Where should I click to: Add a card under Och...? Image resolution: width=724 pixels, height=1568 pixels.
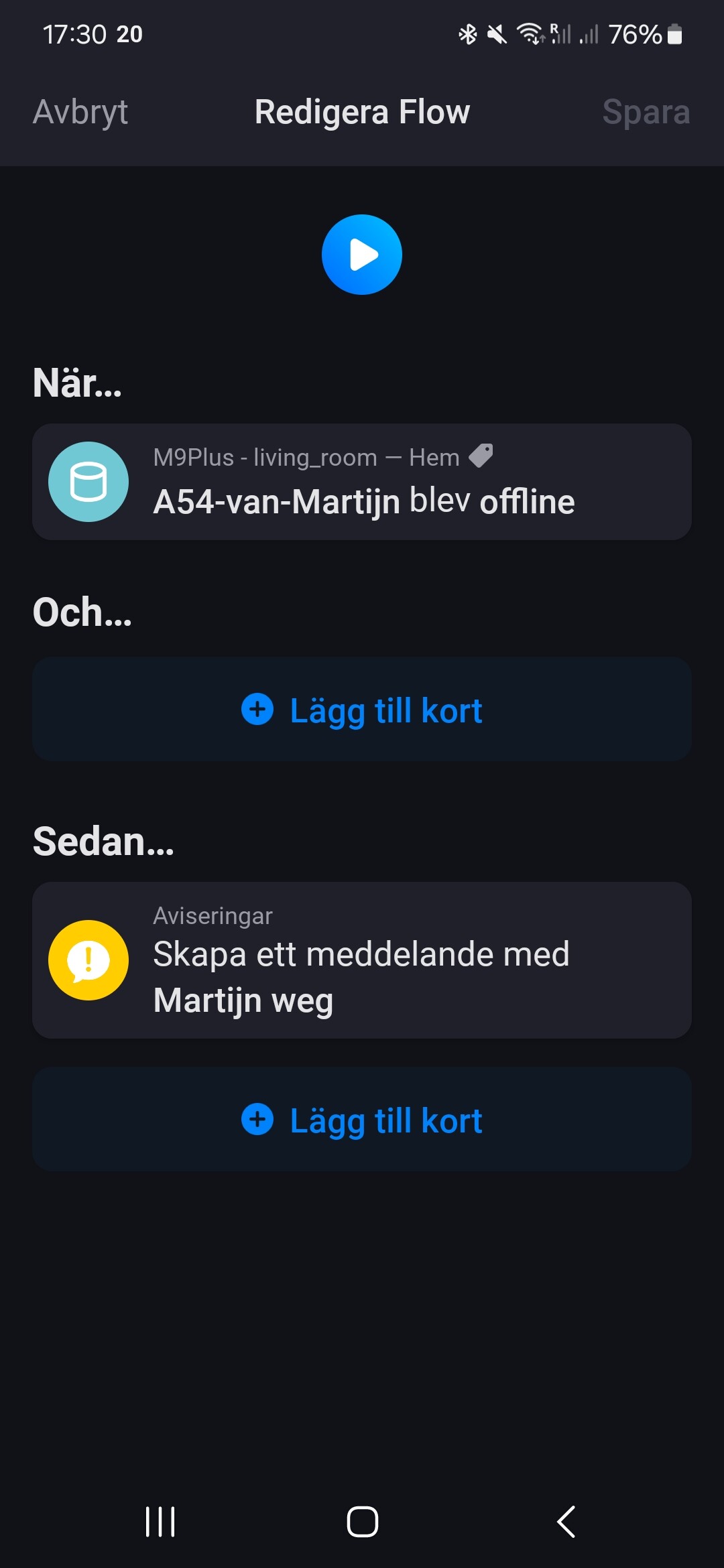pos(362,710)
